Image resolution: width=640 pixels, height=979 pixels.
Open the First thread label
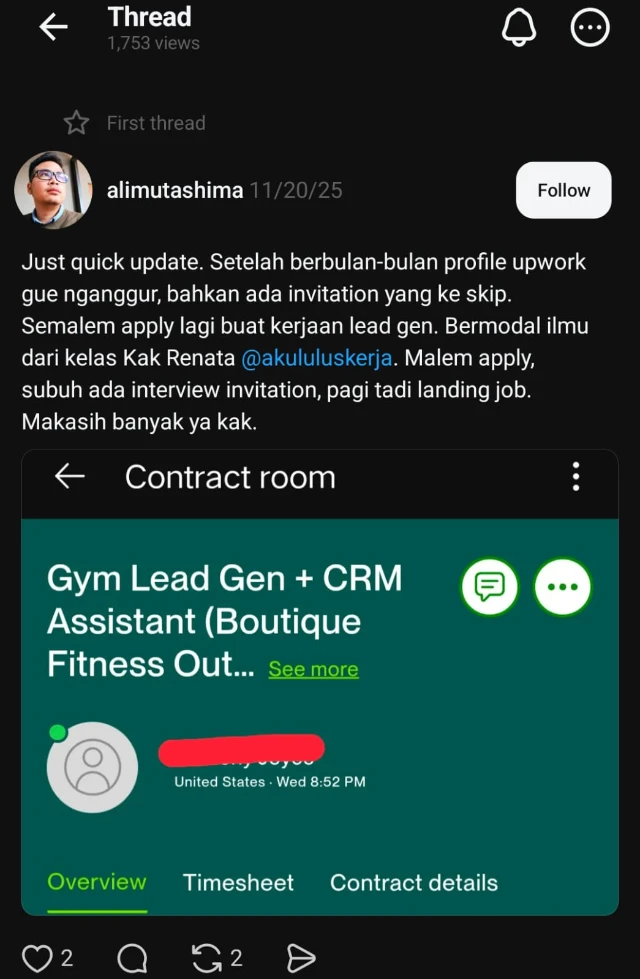(x=155, y=123)
